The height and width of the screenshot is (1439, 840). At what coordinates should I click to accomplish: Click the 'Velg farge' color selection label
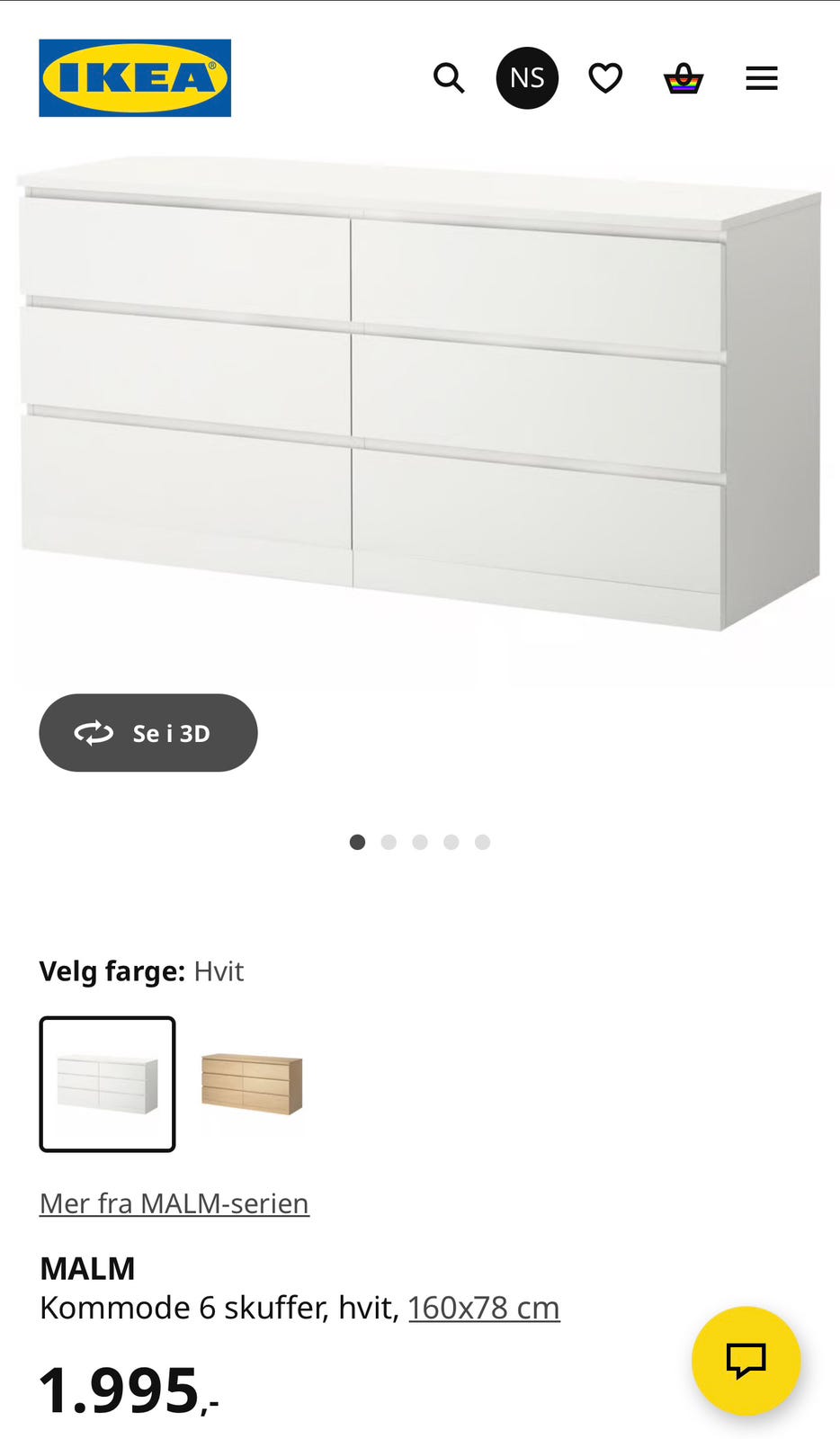110,970
